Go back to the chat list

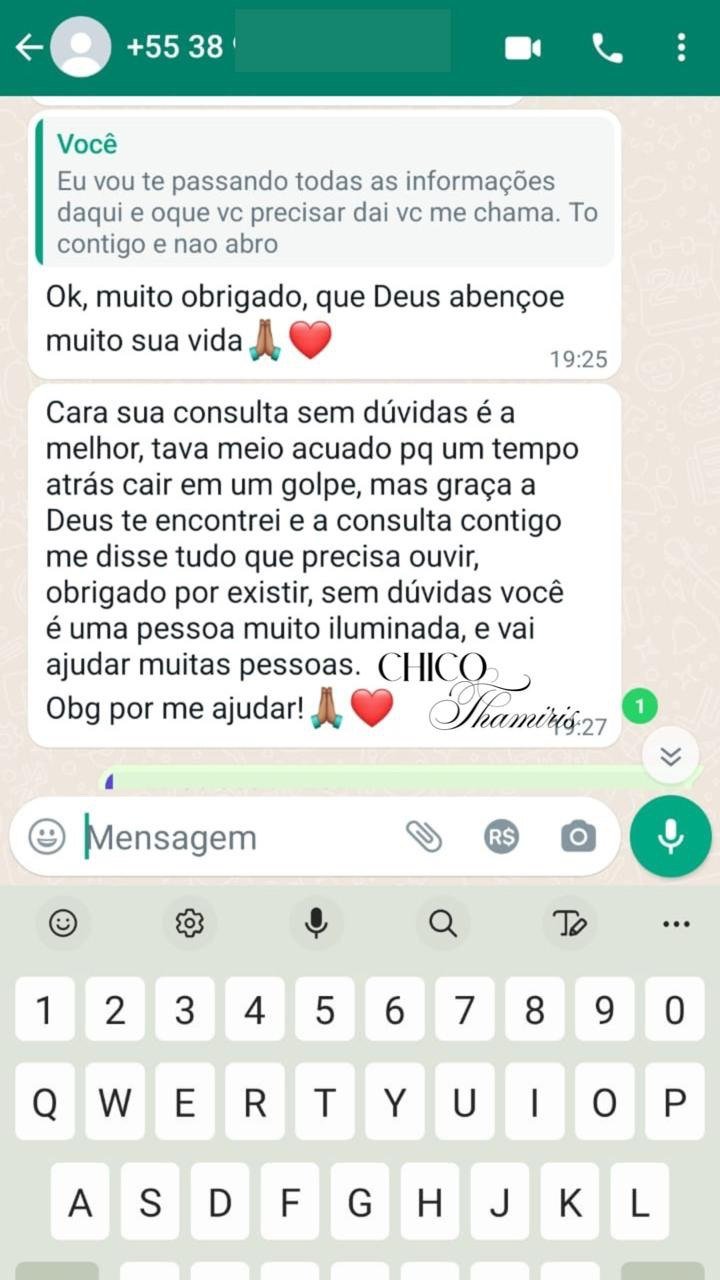point(28,47)
